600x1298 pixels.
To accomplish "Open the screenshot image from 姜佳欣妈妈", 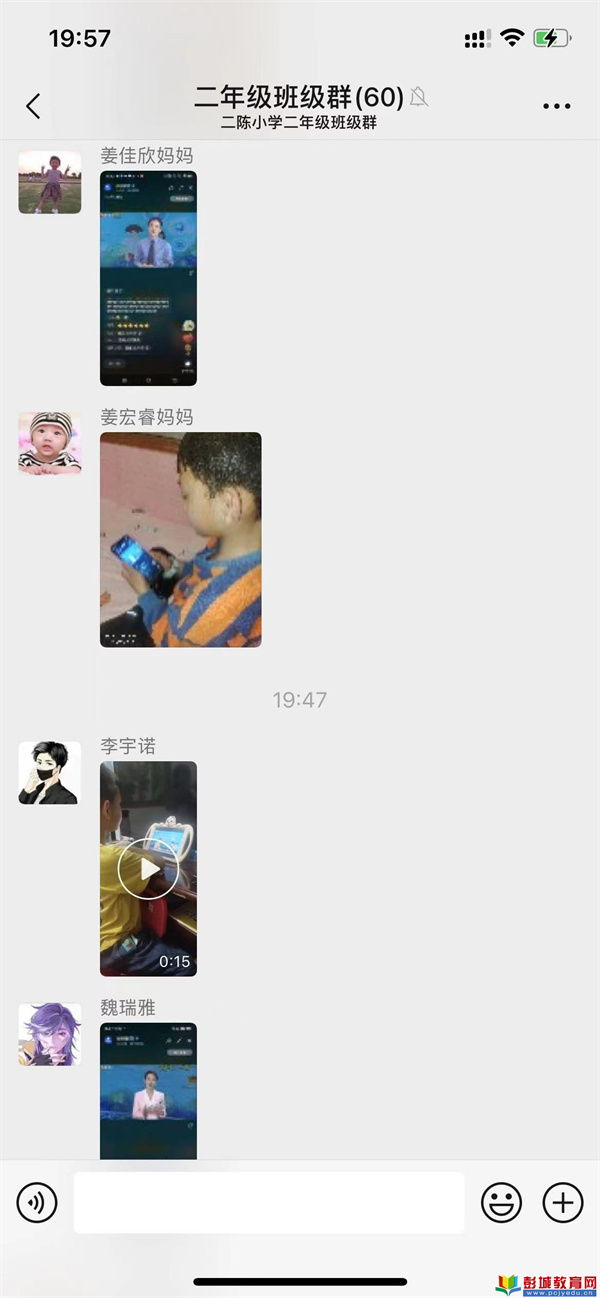I will tap(148, 278).
